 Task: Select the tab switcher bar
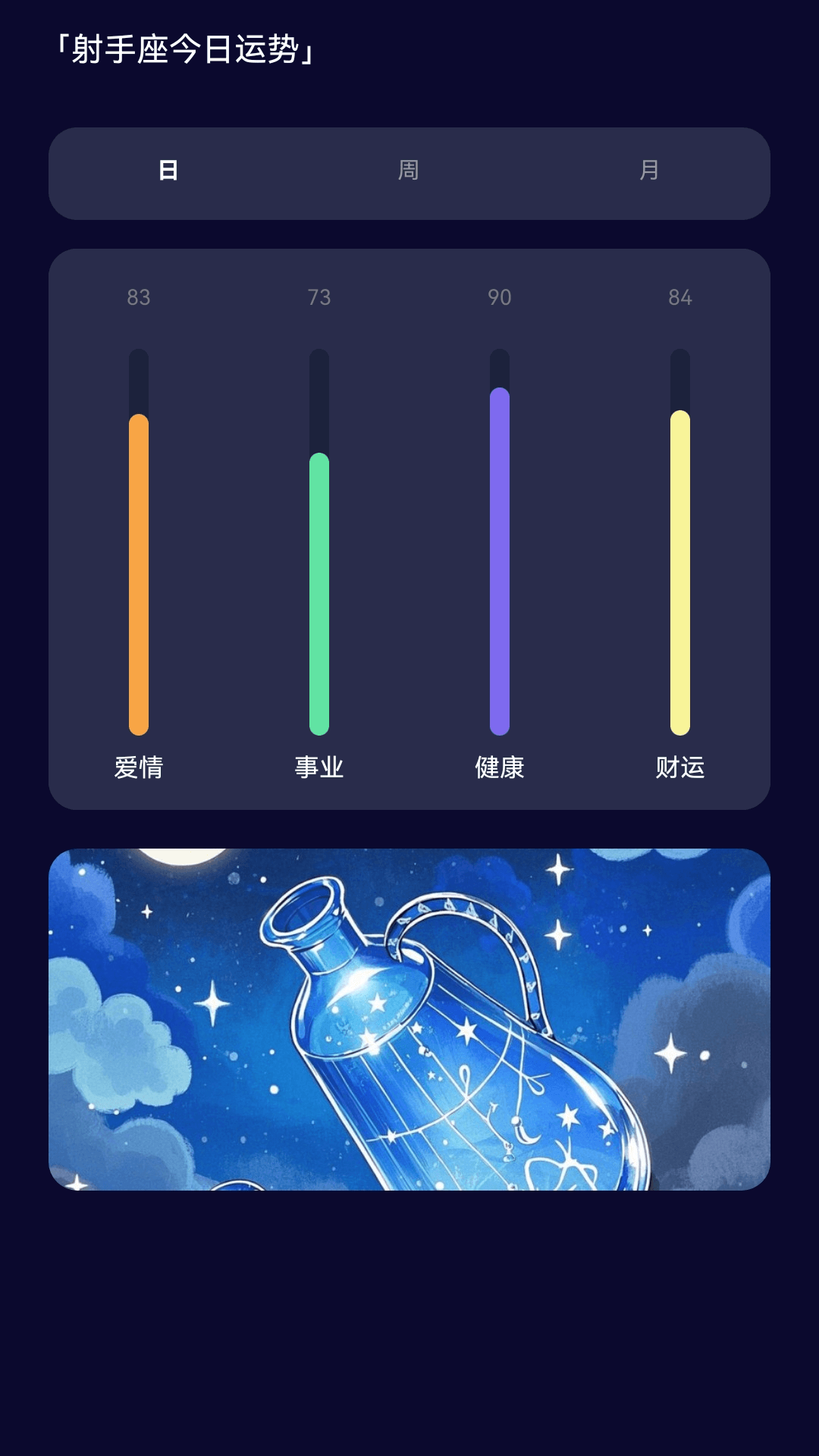409,172
